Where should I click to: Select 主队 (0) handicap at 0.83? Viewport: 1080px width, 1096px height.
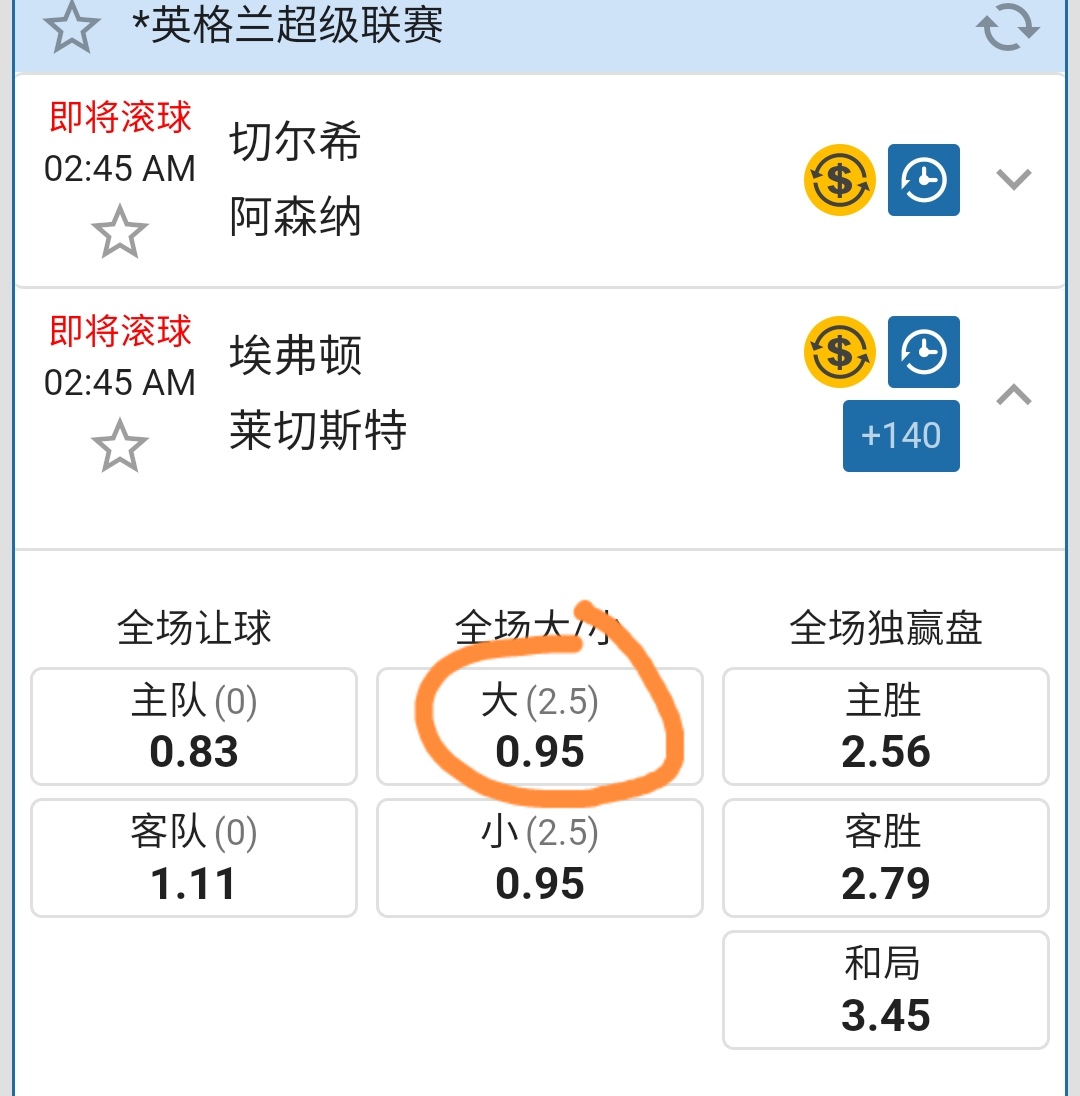(194, 727)
